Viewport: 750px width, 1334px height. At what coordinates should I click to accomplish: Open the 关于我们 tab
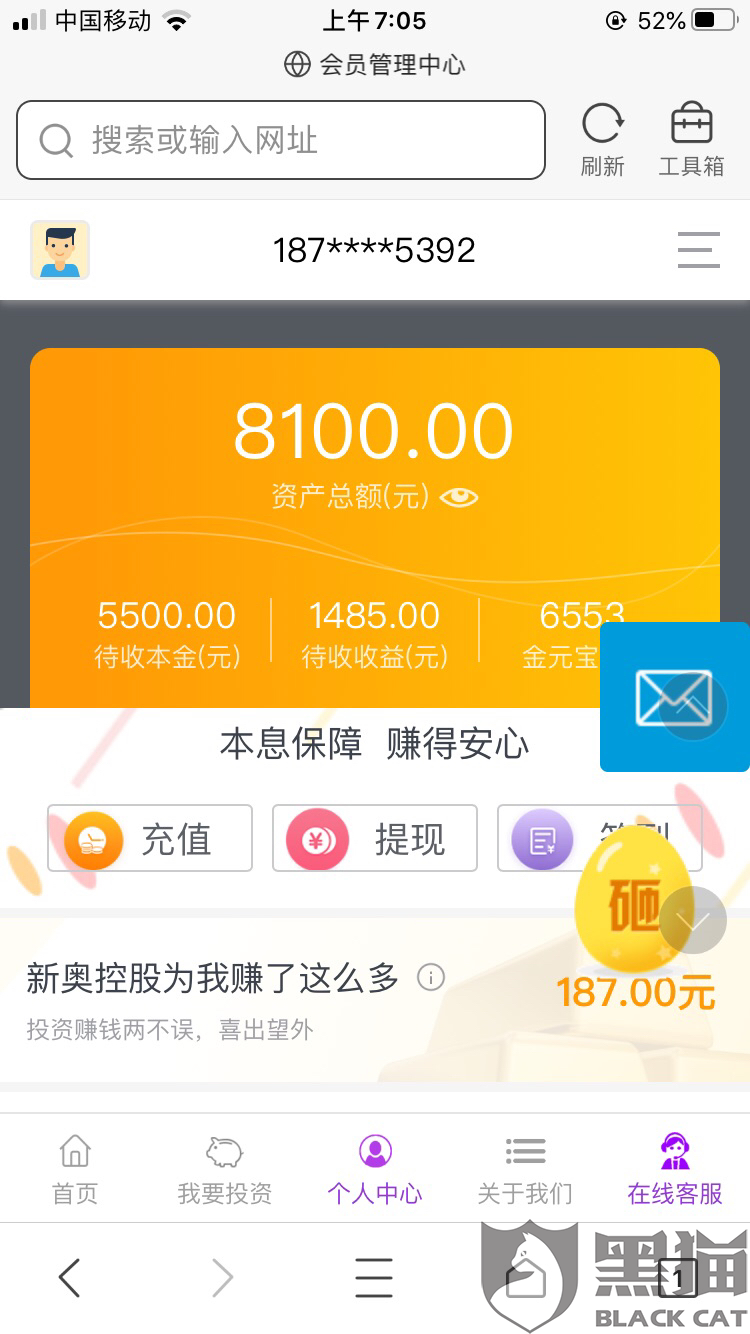click(525, 1168)
